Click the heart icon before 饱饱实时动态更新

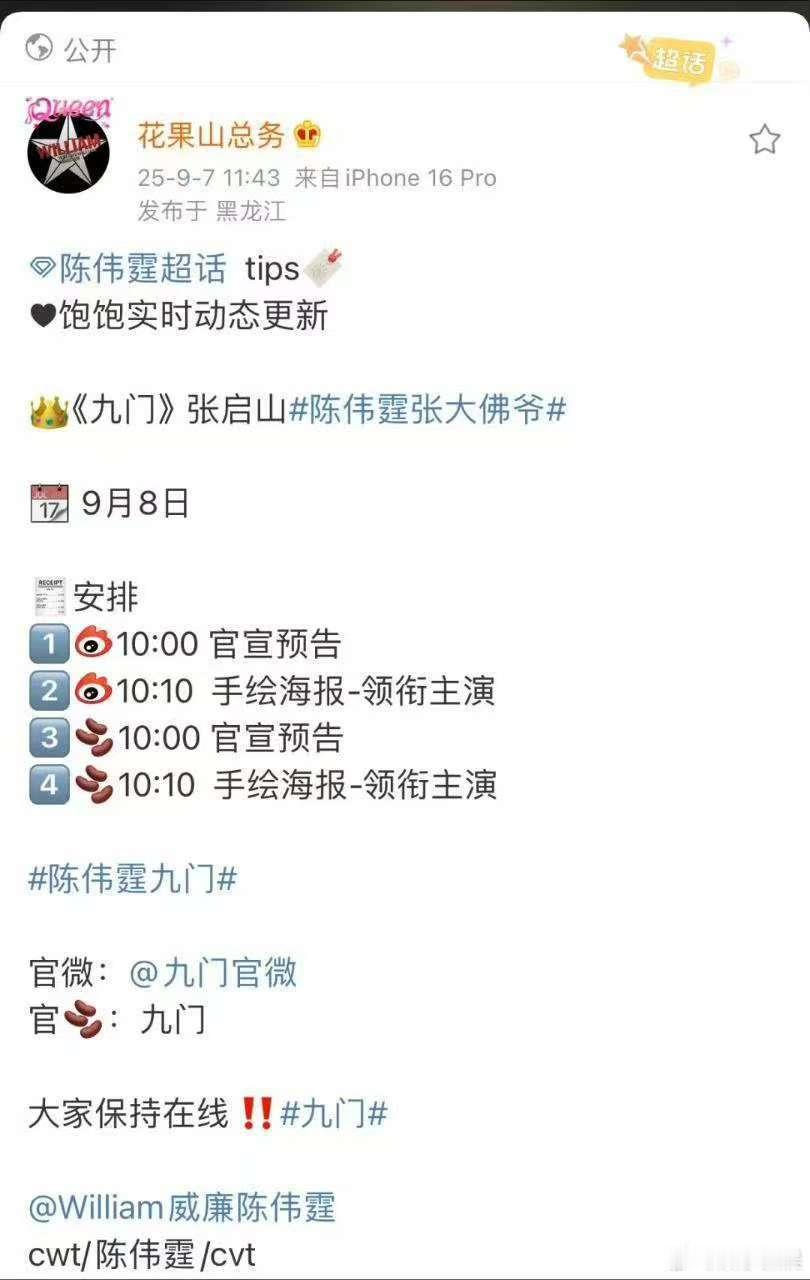pyautogui.click(x=44, y=310)
